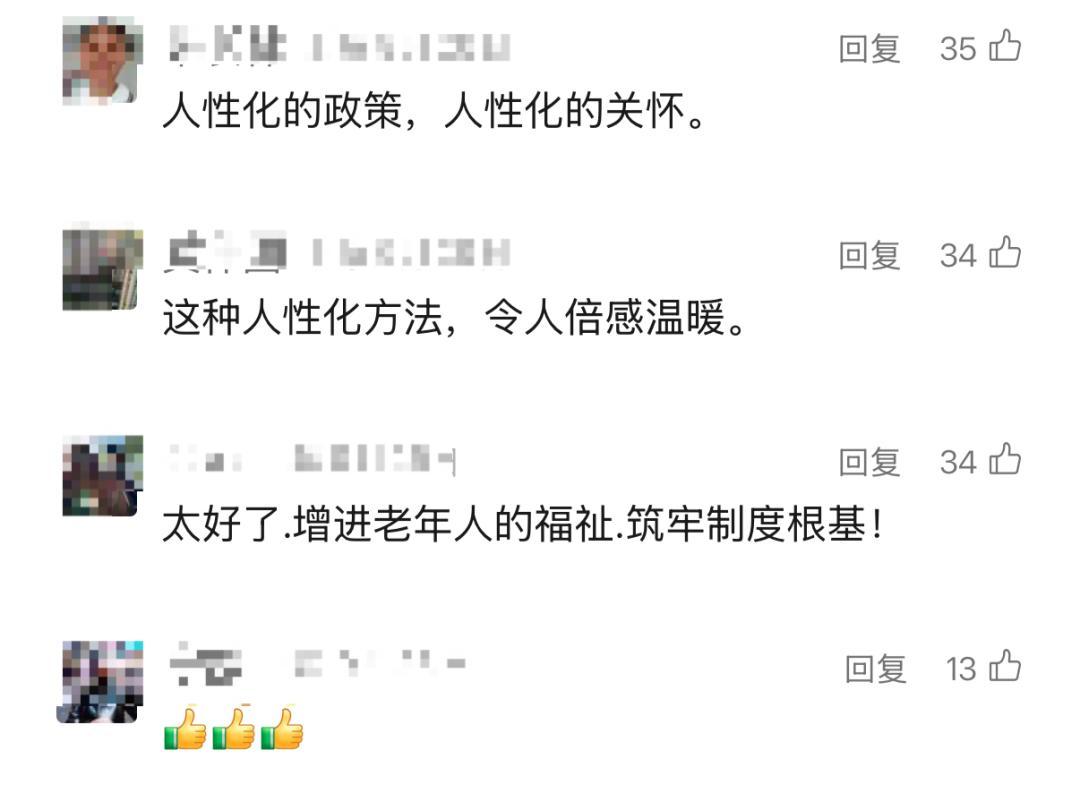Reply to the comment 这种人性化方法，令人倍感温暖
1080x793 pixels.
tap(869, 255)
